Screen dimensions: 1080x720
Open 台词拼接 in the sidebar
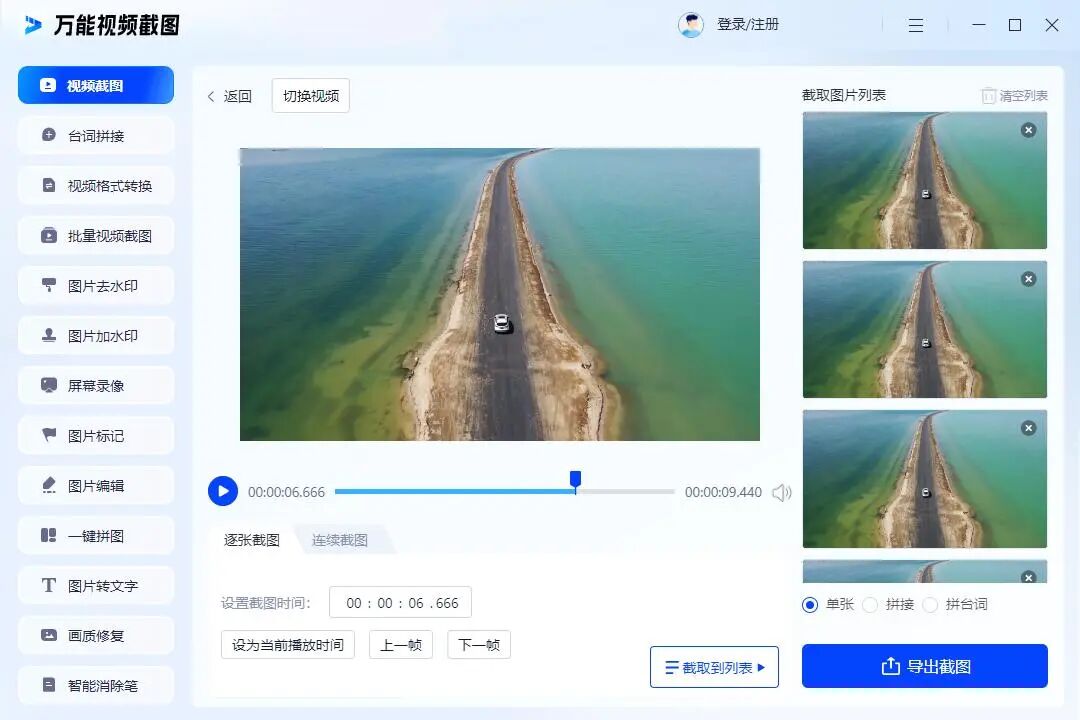coord(96,136)
